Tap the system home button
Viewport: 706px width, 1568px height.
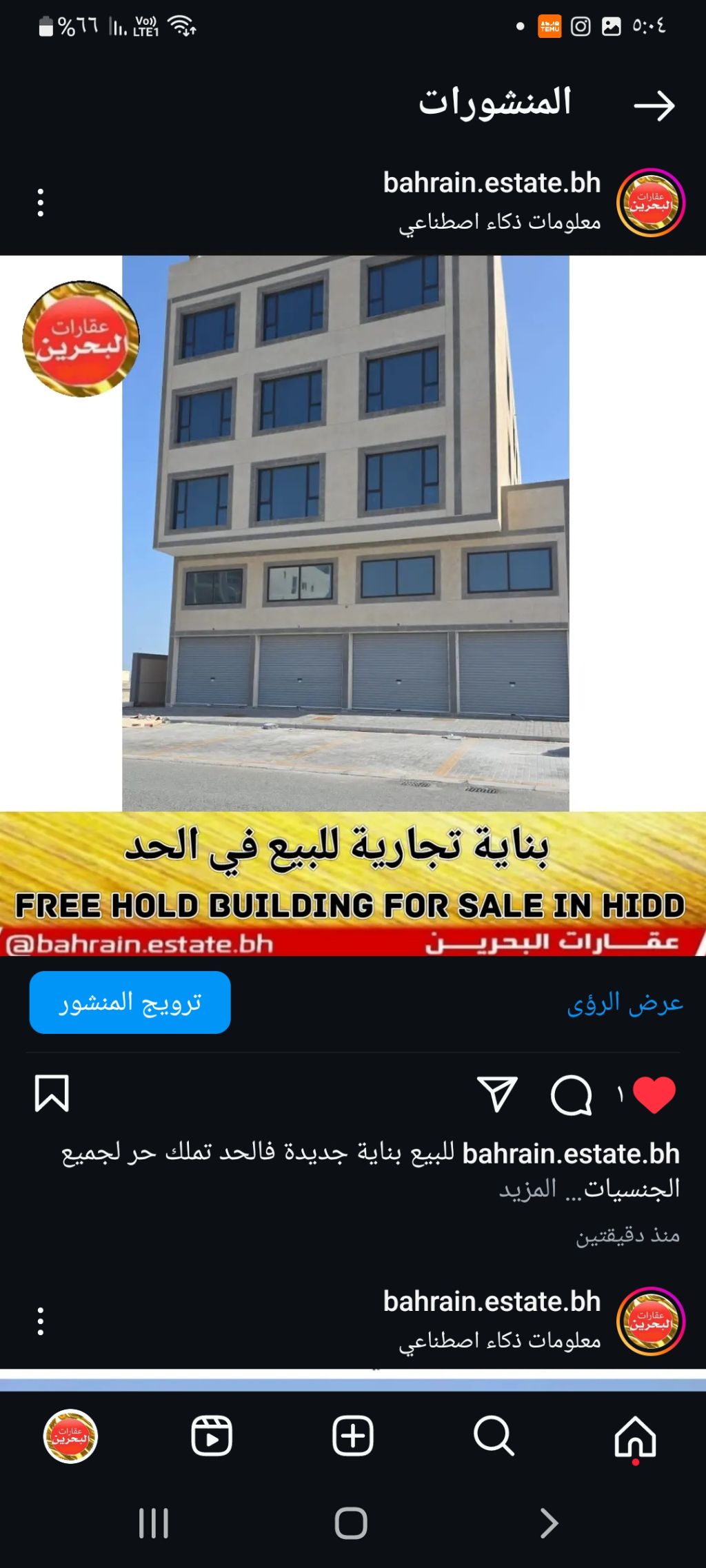point(351,1523)
